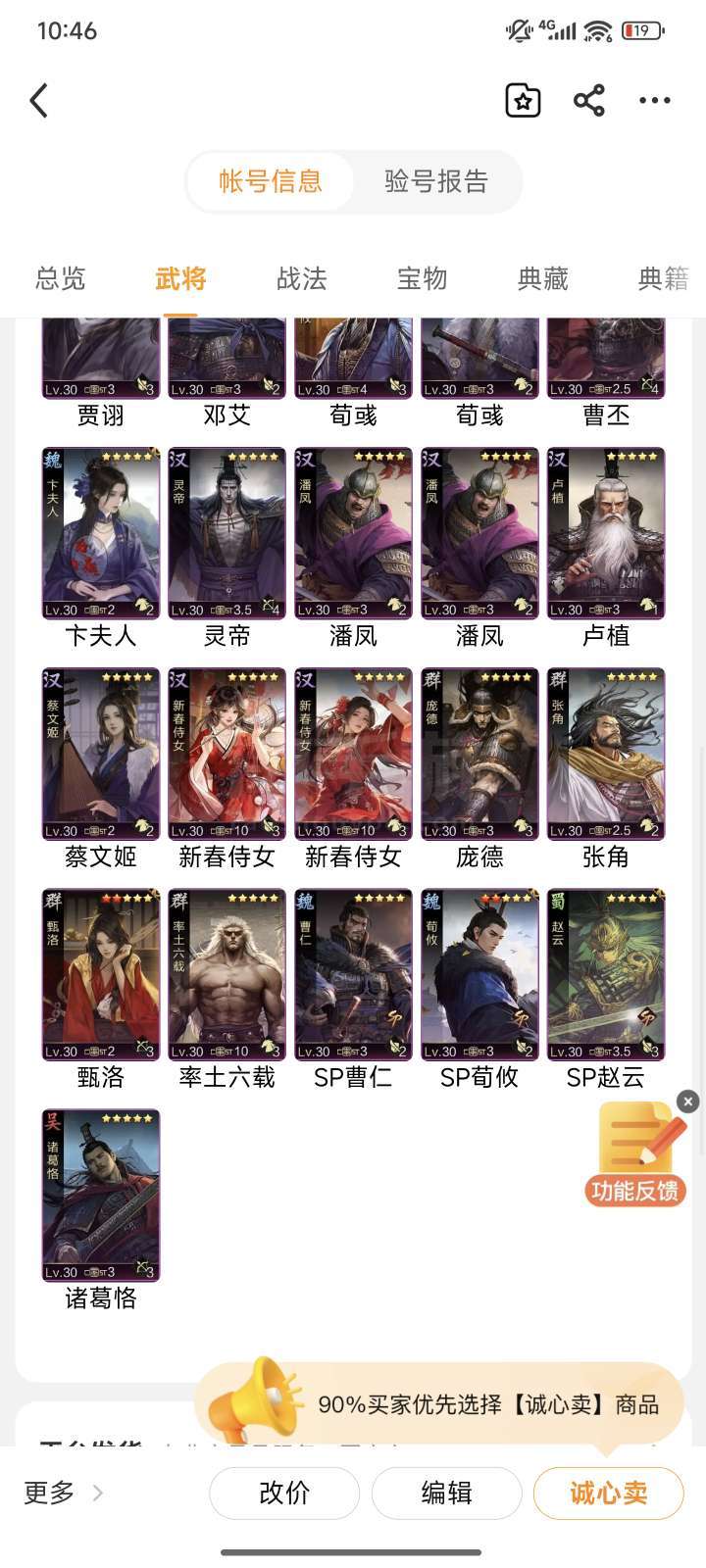Screen dimensions: 706x1568
Task: Open the 诸葛恪 general card
Action: (101, 1196)
